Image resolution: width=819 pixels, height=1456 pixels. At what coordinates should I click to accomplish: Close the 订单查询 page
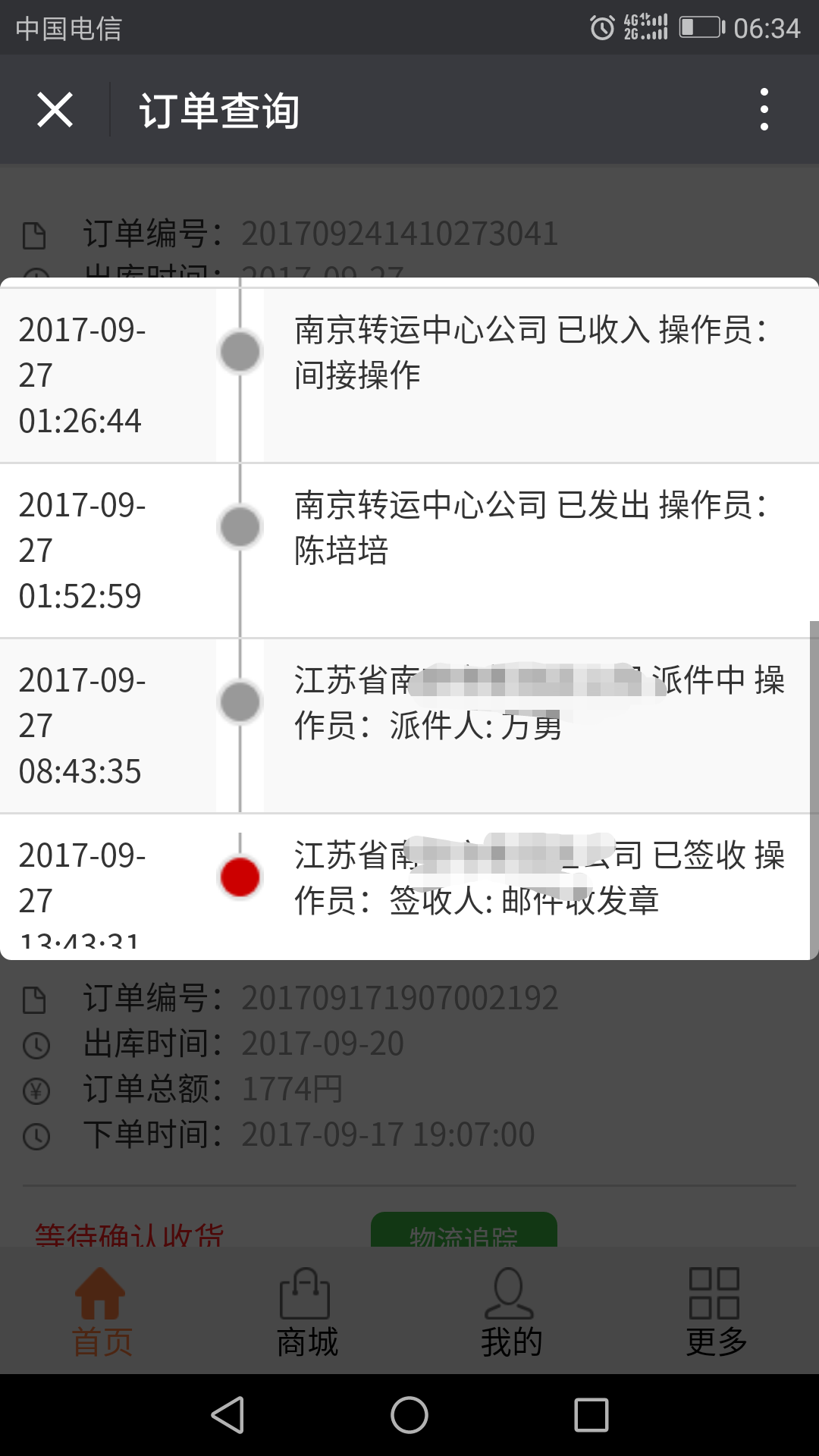tap(55, 110)
